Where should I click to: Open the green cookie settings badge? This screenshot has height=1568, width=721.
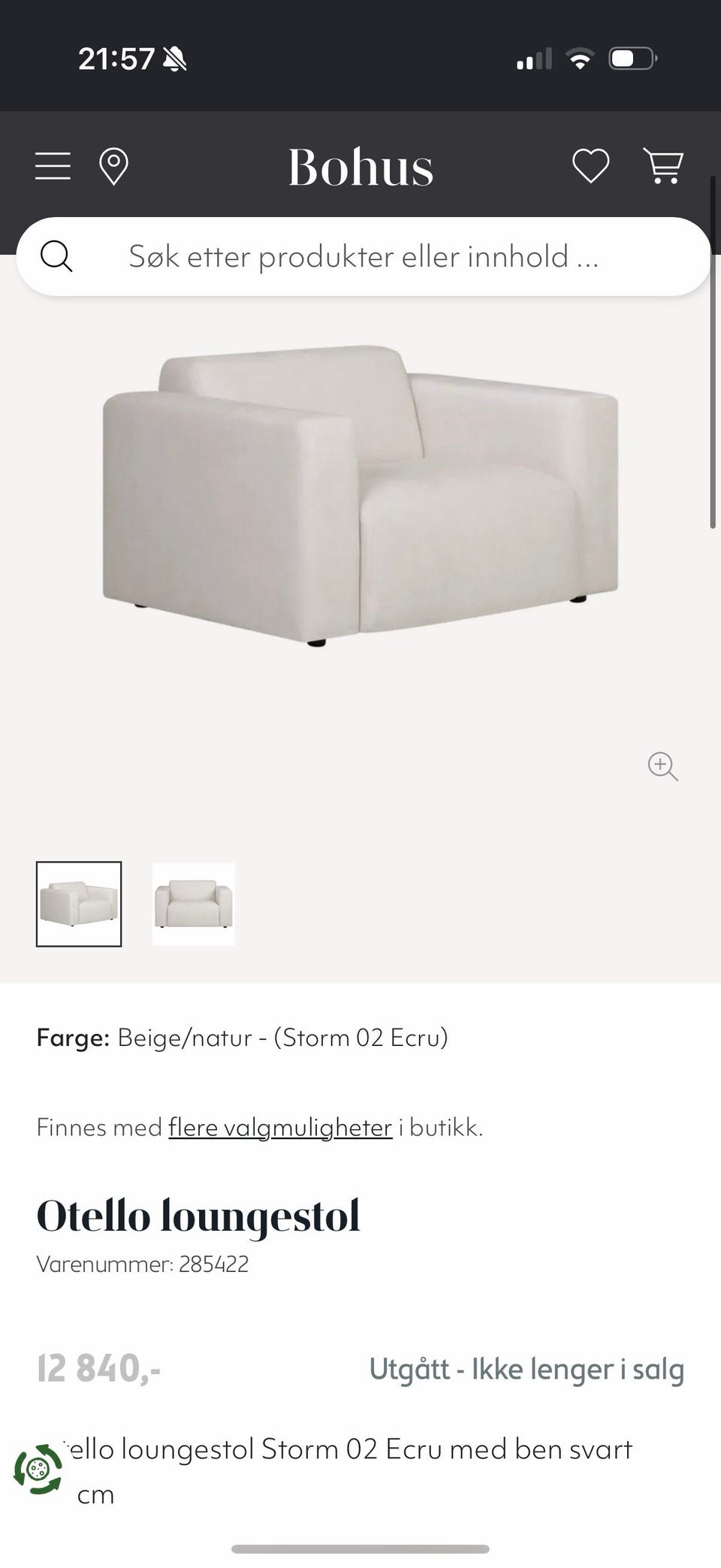click(38, 1468)
